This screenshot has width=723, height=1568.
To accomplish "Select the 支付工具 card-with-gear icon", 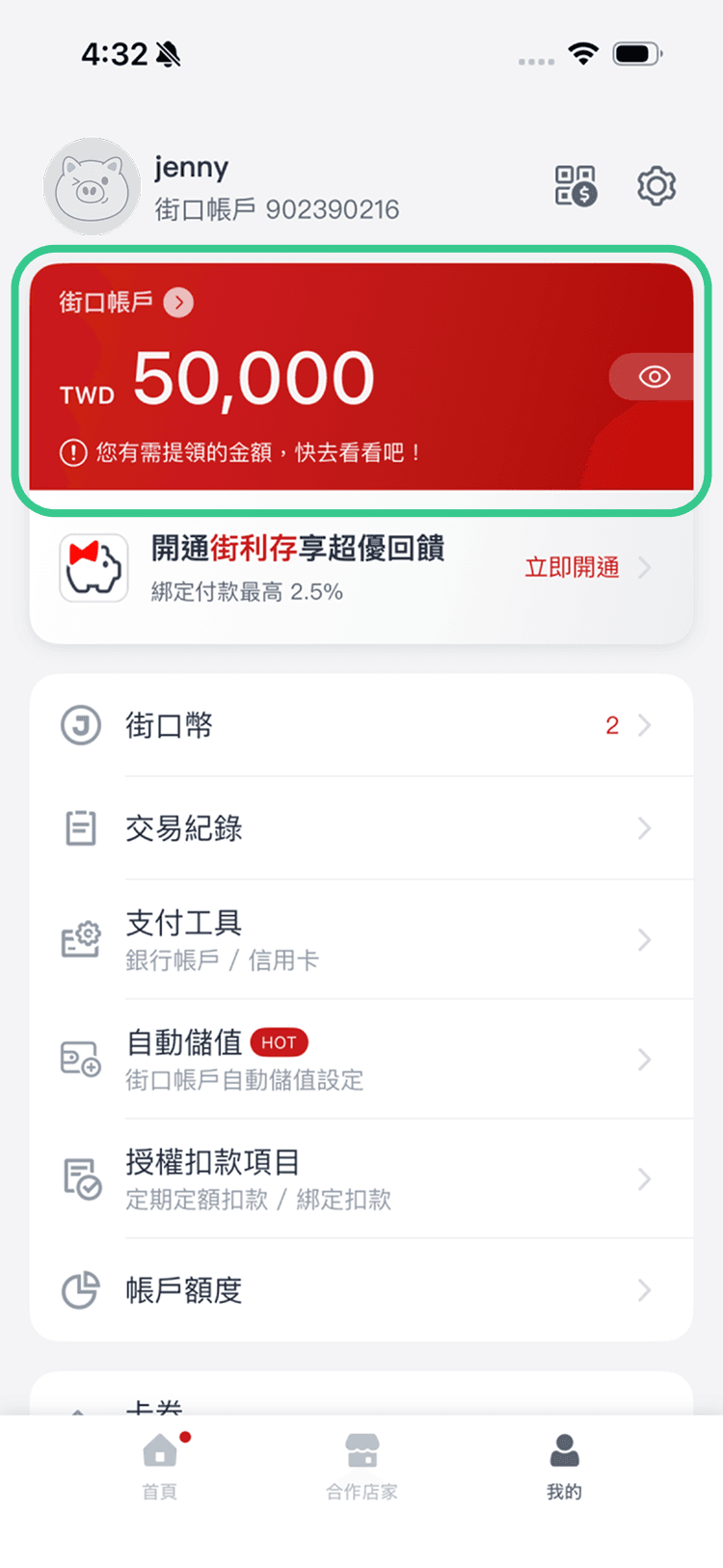I will tap(81, 940).
